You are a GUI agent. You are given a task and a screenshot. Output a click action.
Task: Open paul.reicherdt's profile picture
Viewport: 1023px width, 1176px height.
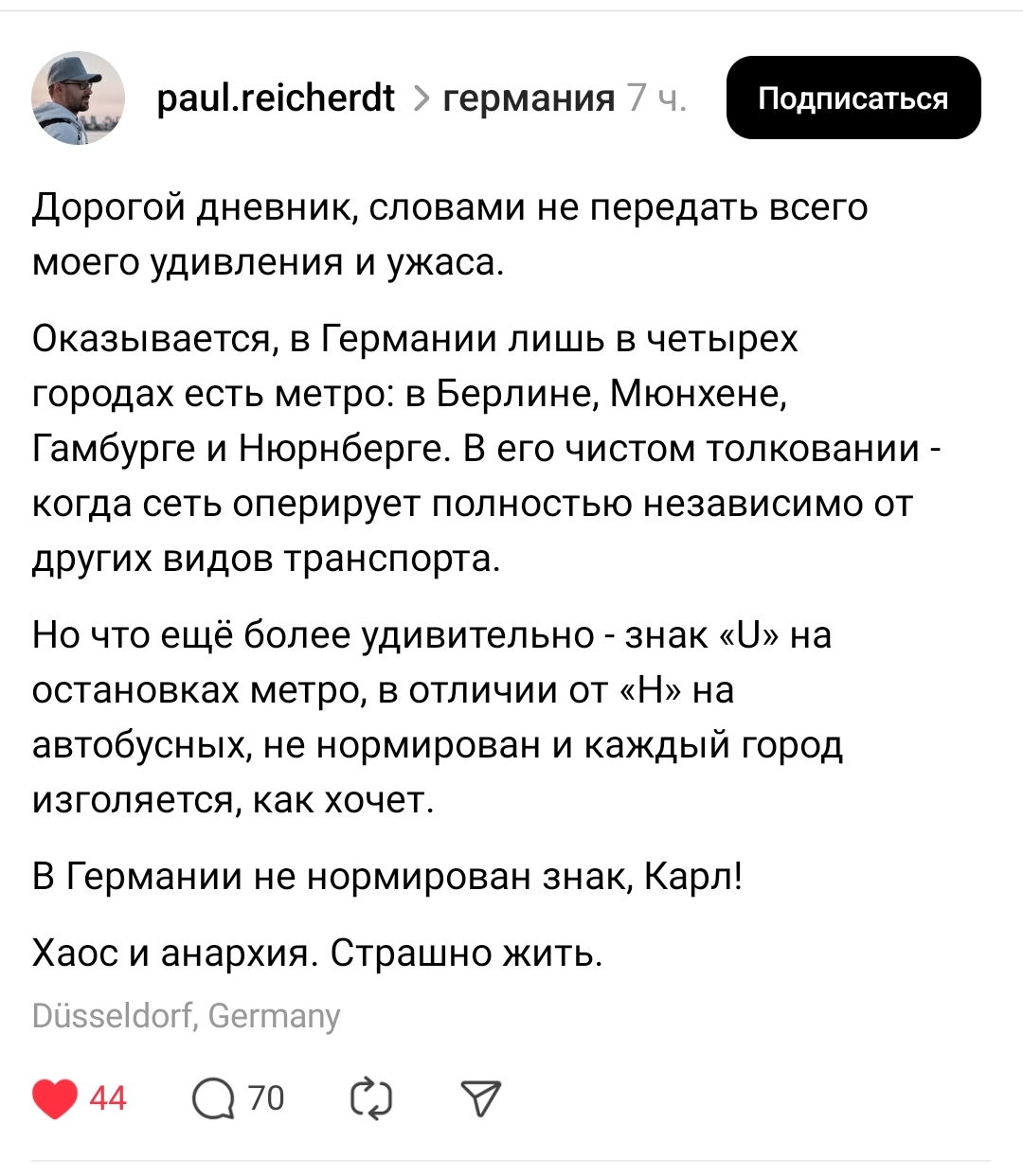pyautogui.click(x=78, y=98)
